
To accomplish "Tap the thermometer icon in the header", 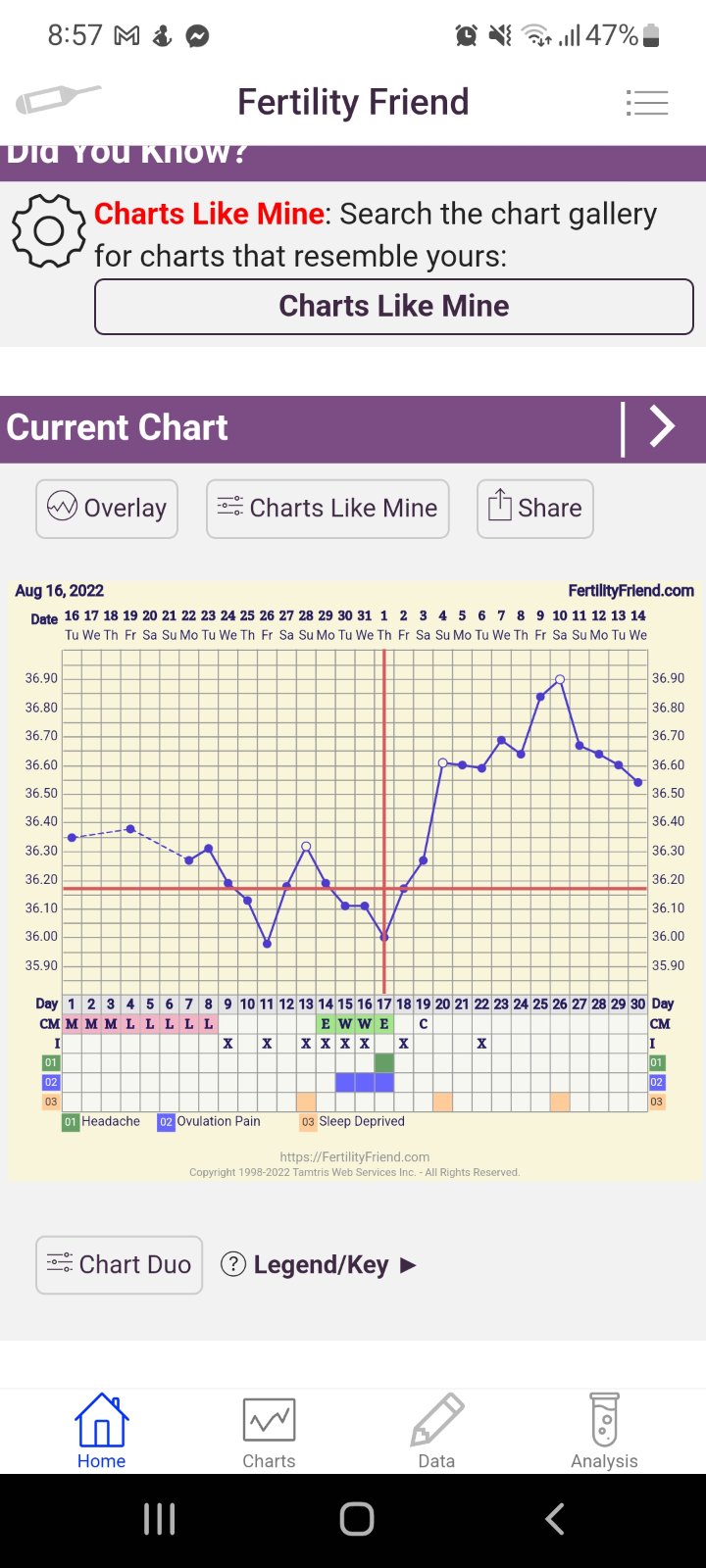I will (x=59, y=99).
